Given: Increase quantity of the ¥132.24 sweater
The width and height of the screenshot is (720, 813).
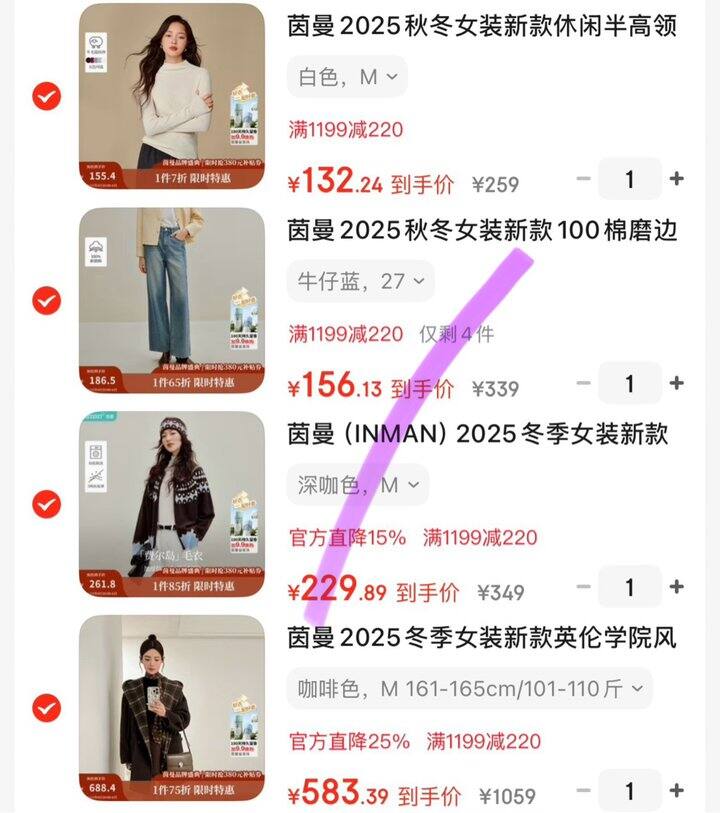Looking at the screenshot, I should click(677, 179).
